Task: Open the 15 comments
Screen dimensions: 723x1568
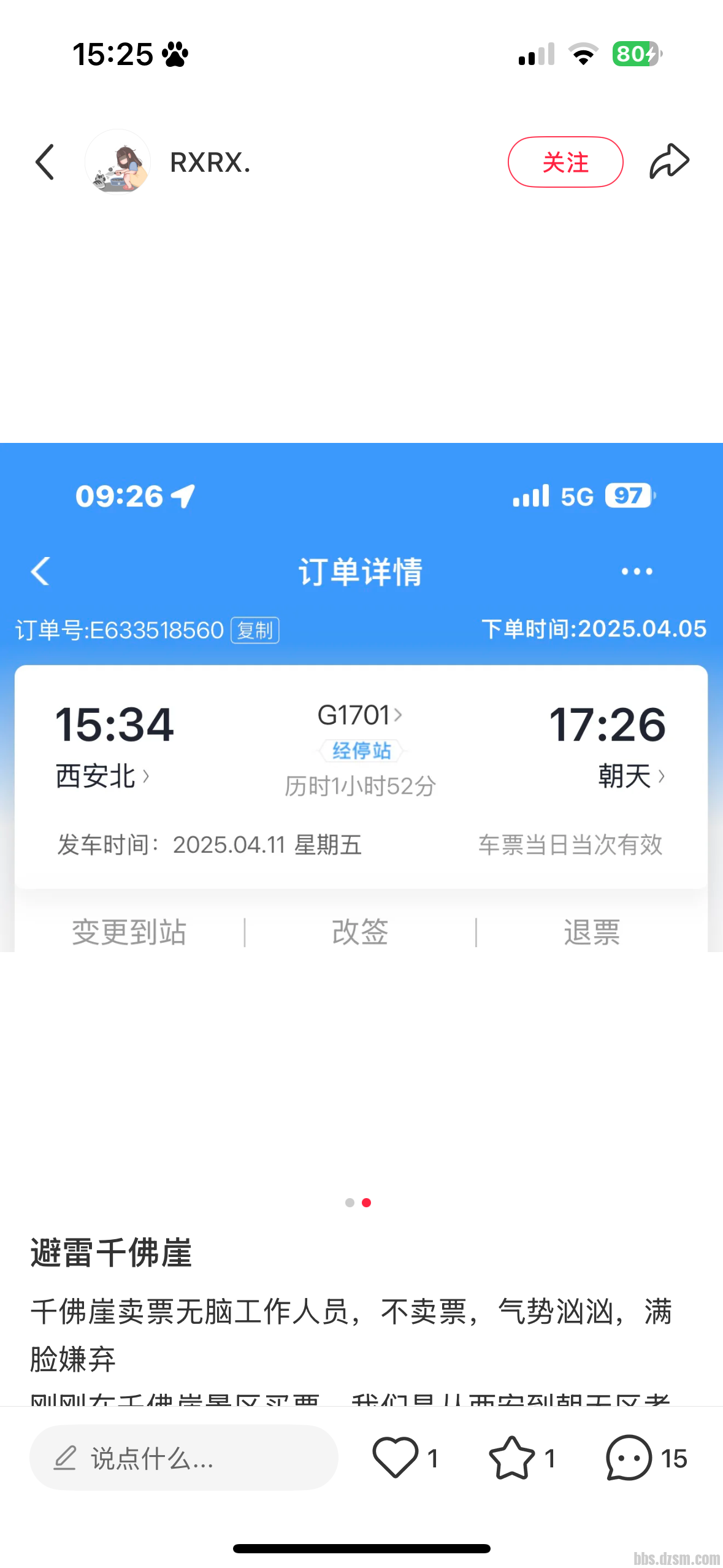Action: 630,1458
